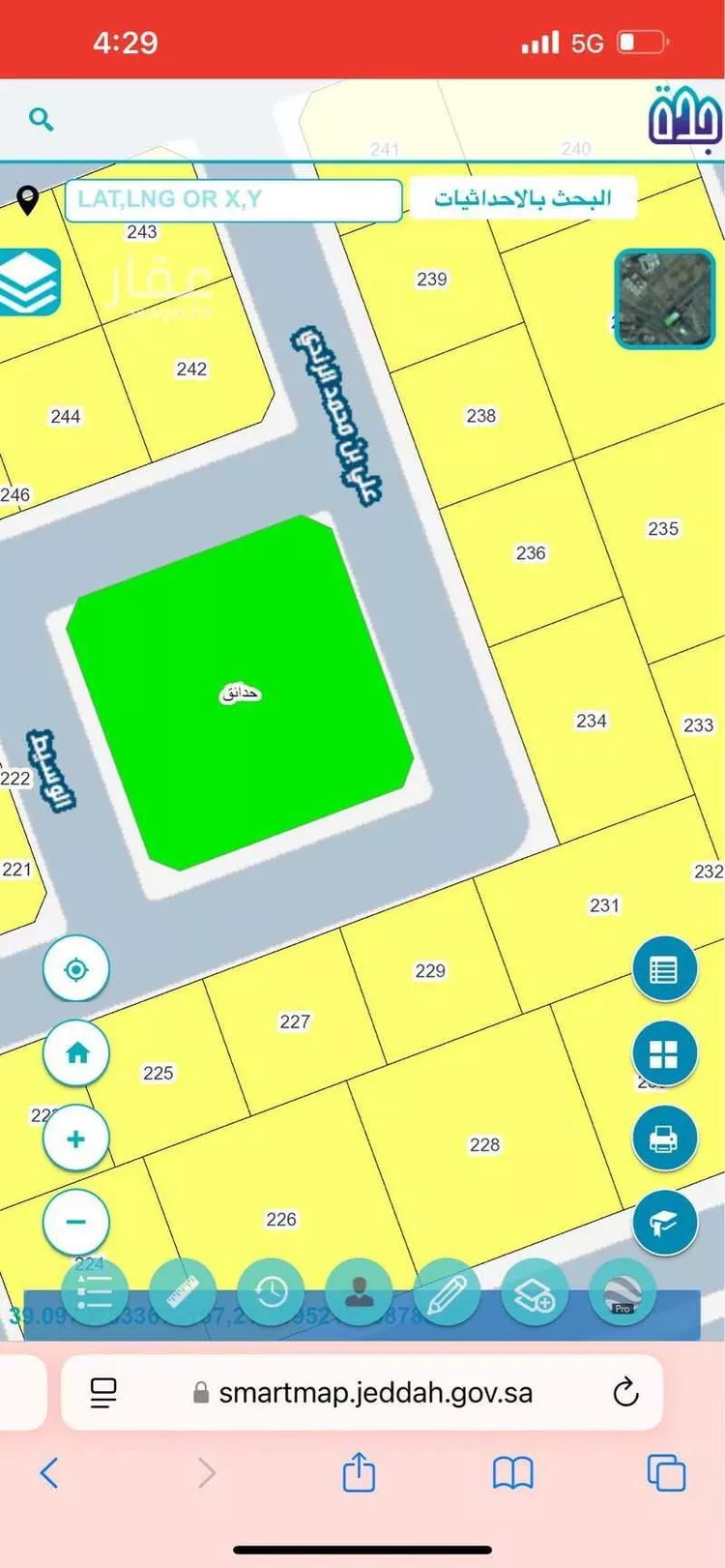
Task: Open the history clock tool
Action: (271, 1291)
